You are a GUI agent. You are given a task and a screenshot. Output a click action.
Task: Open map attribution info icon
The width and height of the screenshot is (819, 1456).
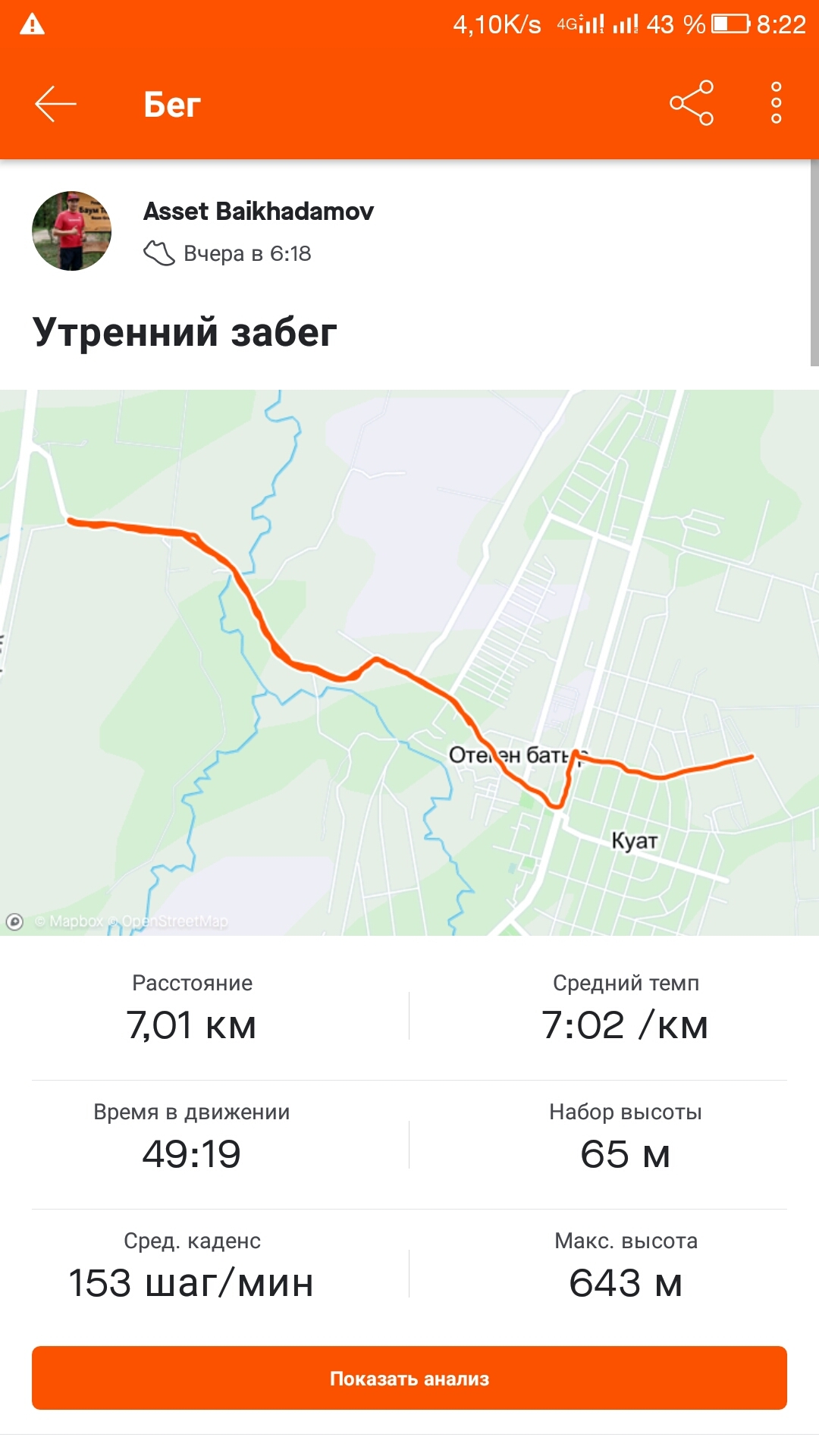click(x=14, y=921)
